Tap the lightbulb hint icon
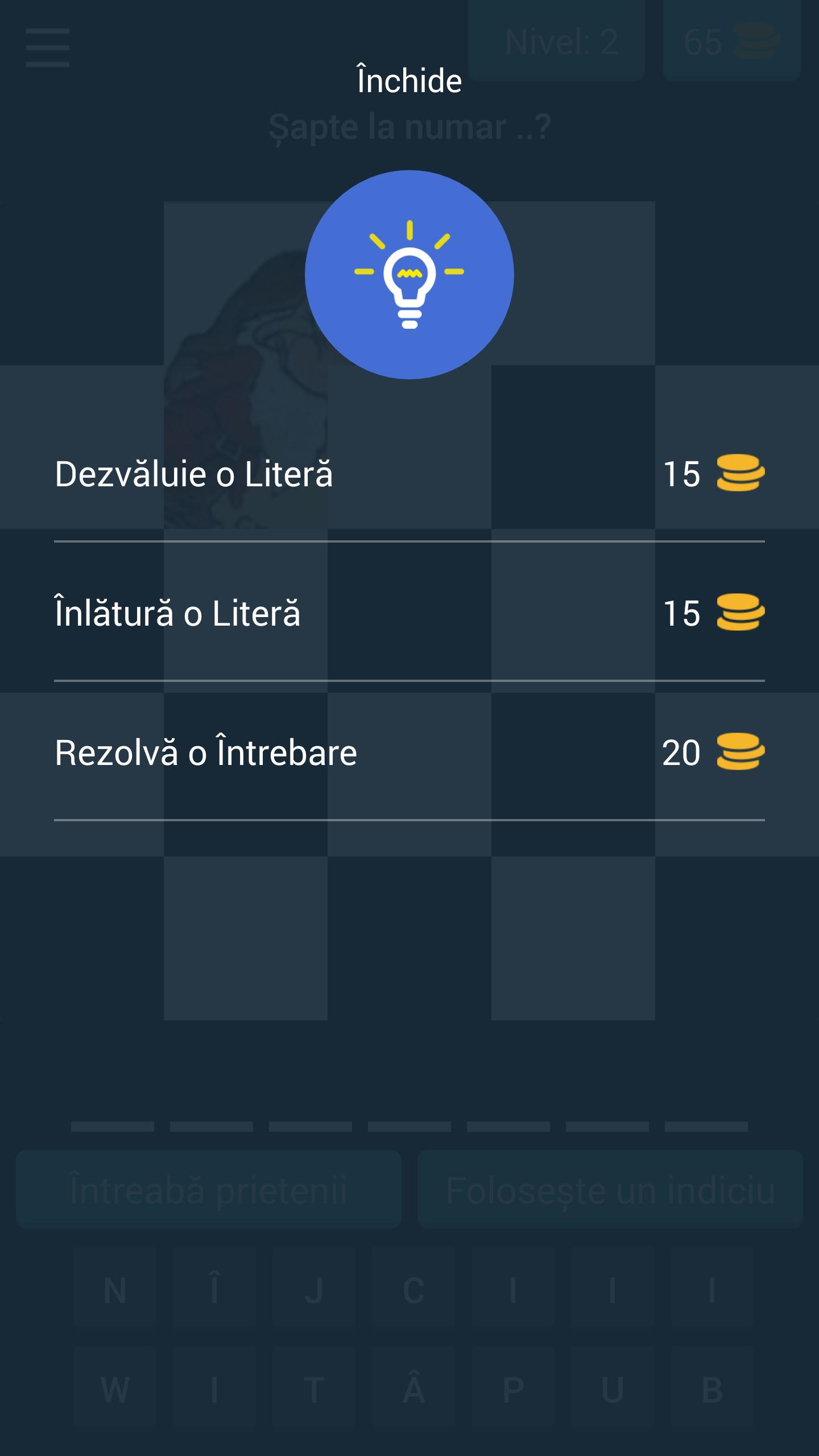Screen dimensions: 819x1456 point(409,275)
